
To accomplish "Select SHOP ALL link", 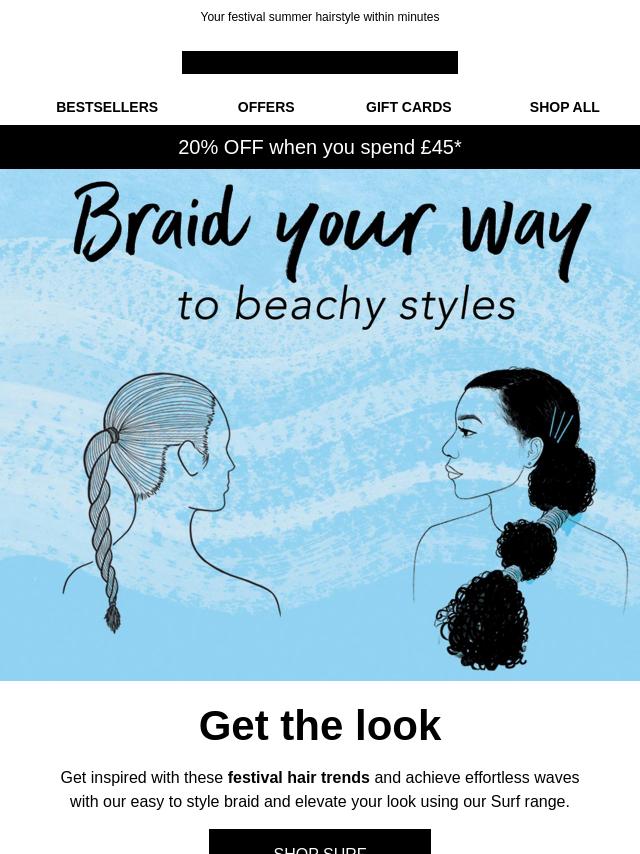I will tap(564, 107).
